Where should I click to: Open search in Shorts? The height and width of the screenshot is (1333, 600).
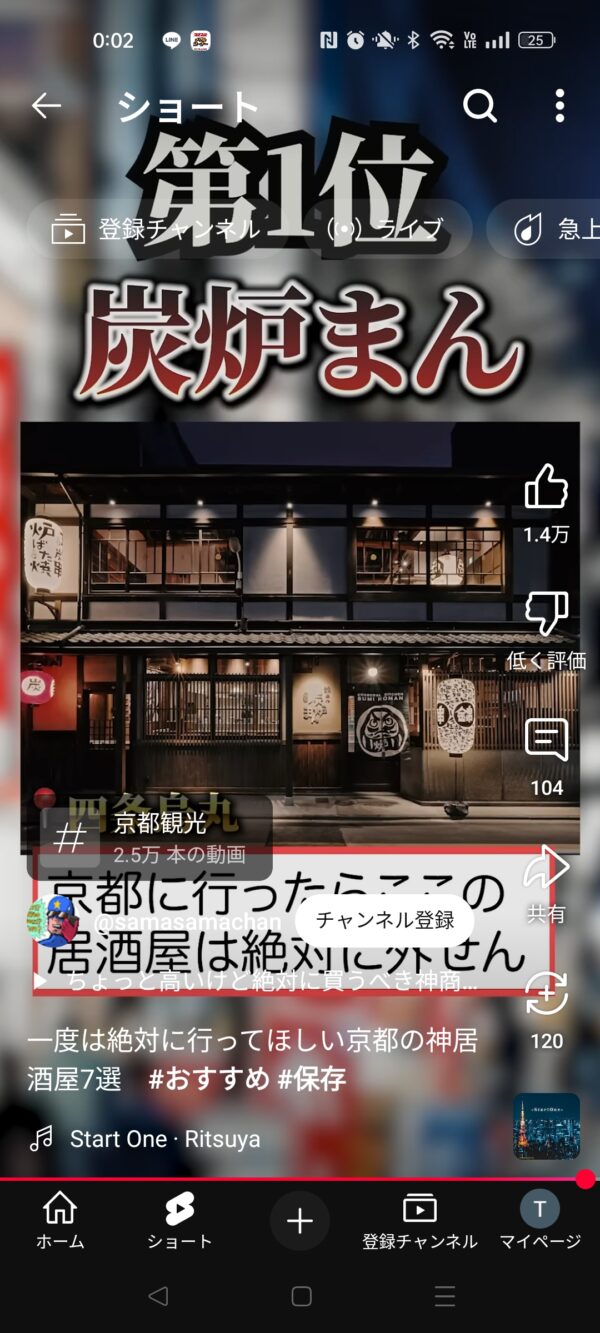[x=480, y=106]
